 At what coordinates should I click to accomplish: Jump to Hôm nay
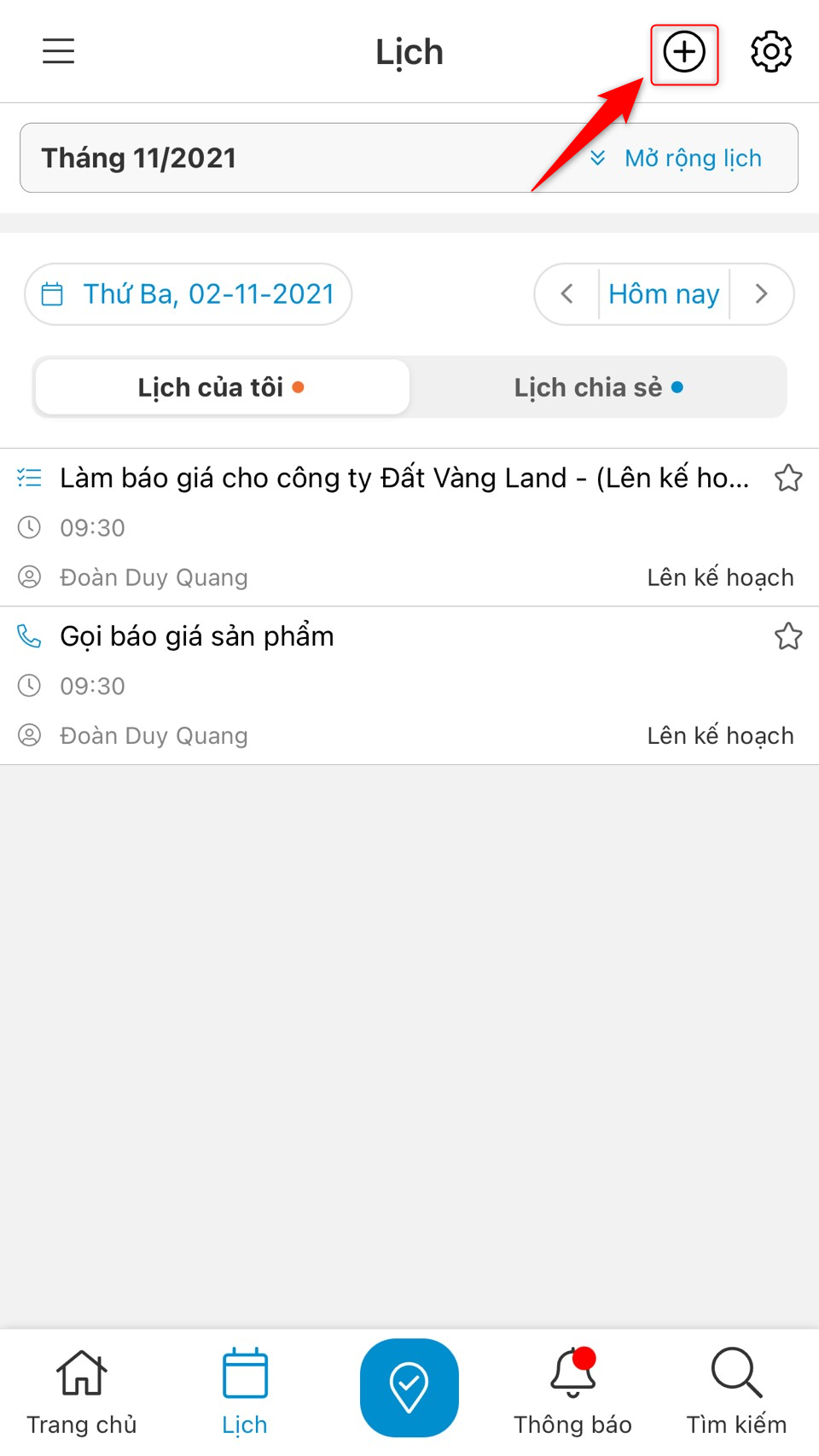(x=664, y=294)
